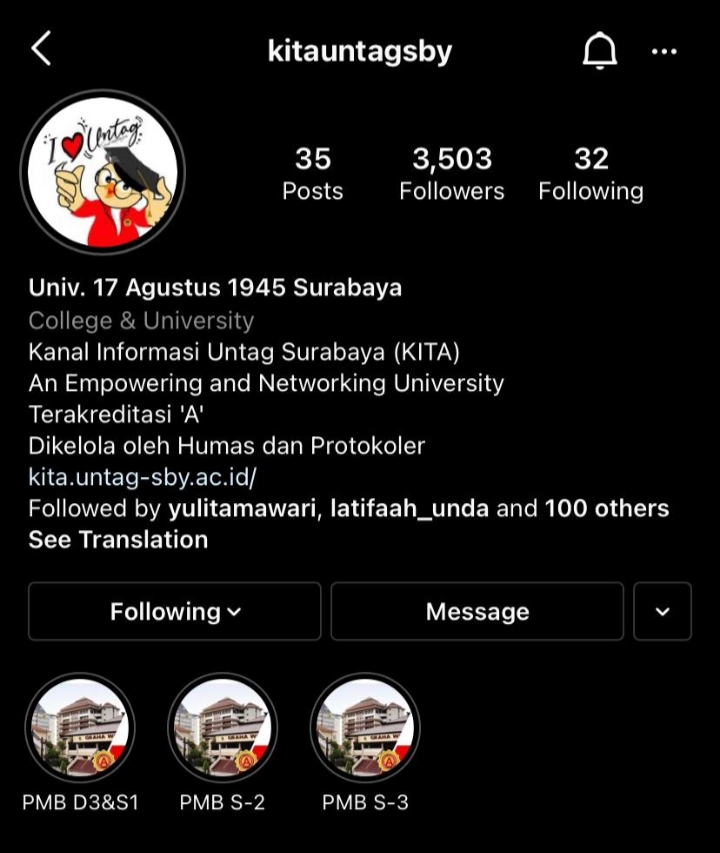Select the PMB S-3 highlight
The image size is (720, 853).
(365, 727)
